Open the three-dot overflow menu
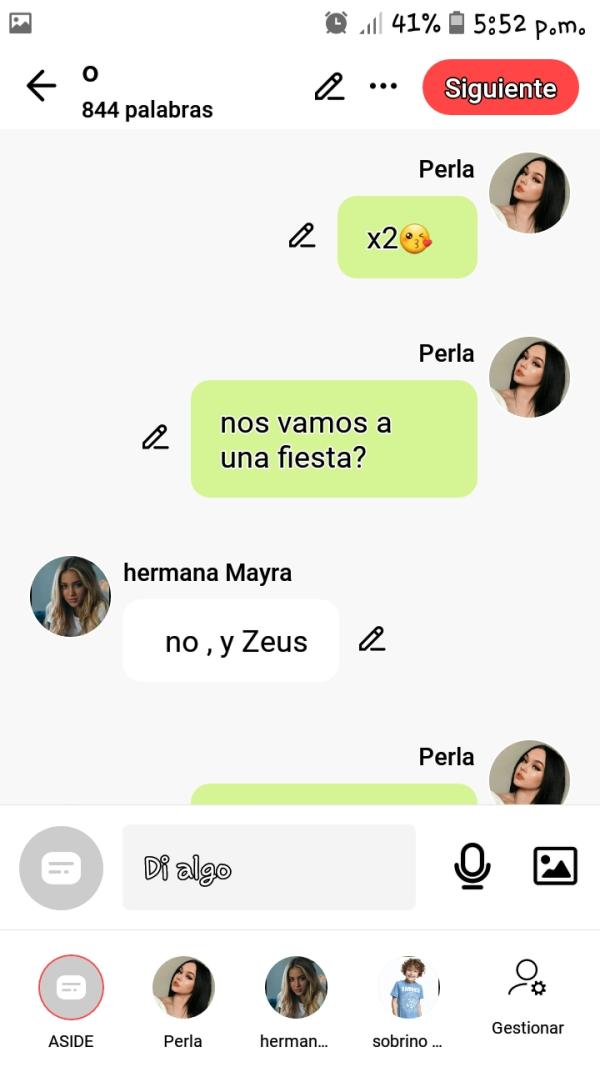This screenshot has height=1067, width=600. coord(383,87)
